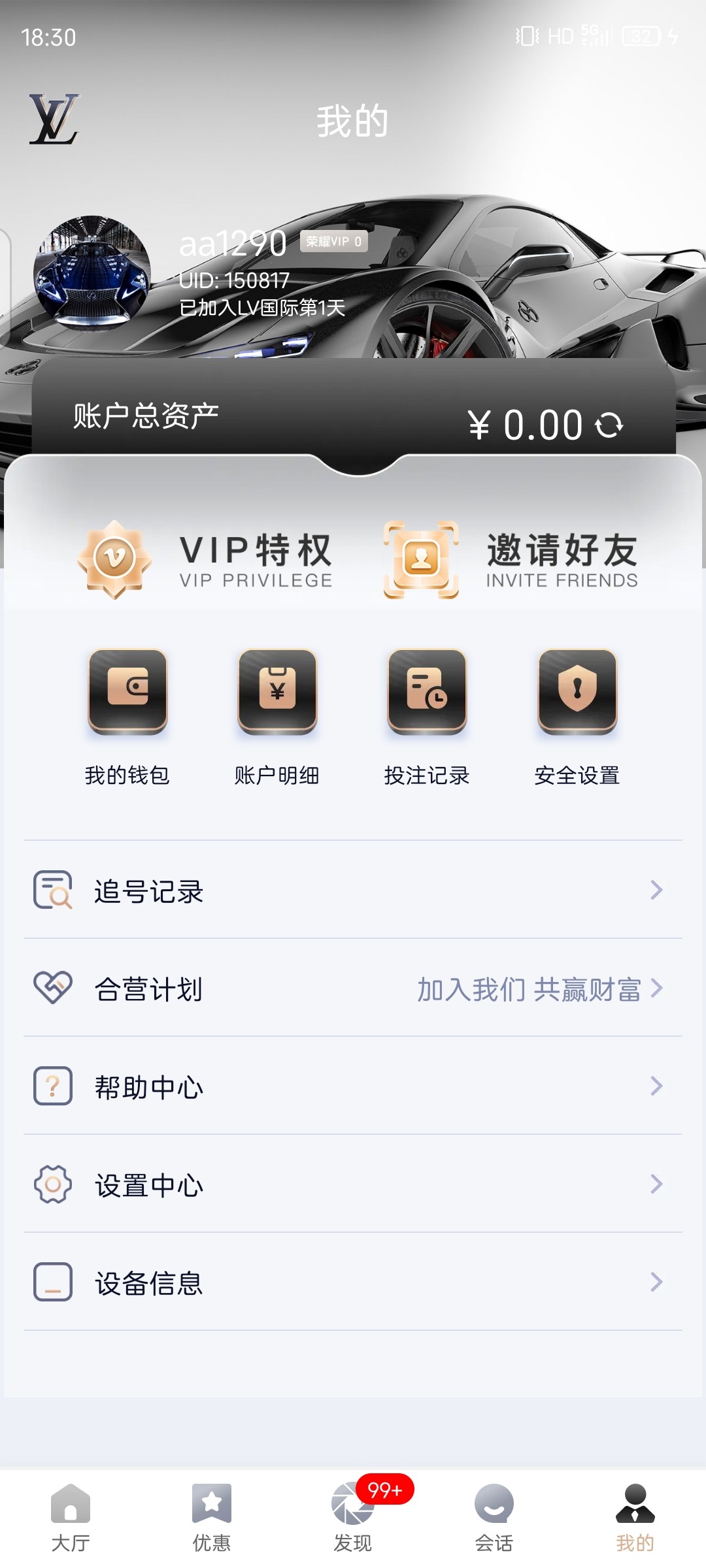View 账户明细 account details
The image size is (706, 1568).
point(277,717)
